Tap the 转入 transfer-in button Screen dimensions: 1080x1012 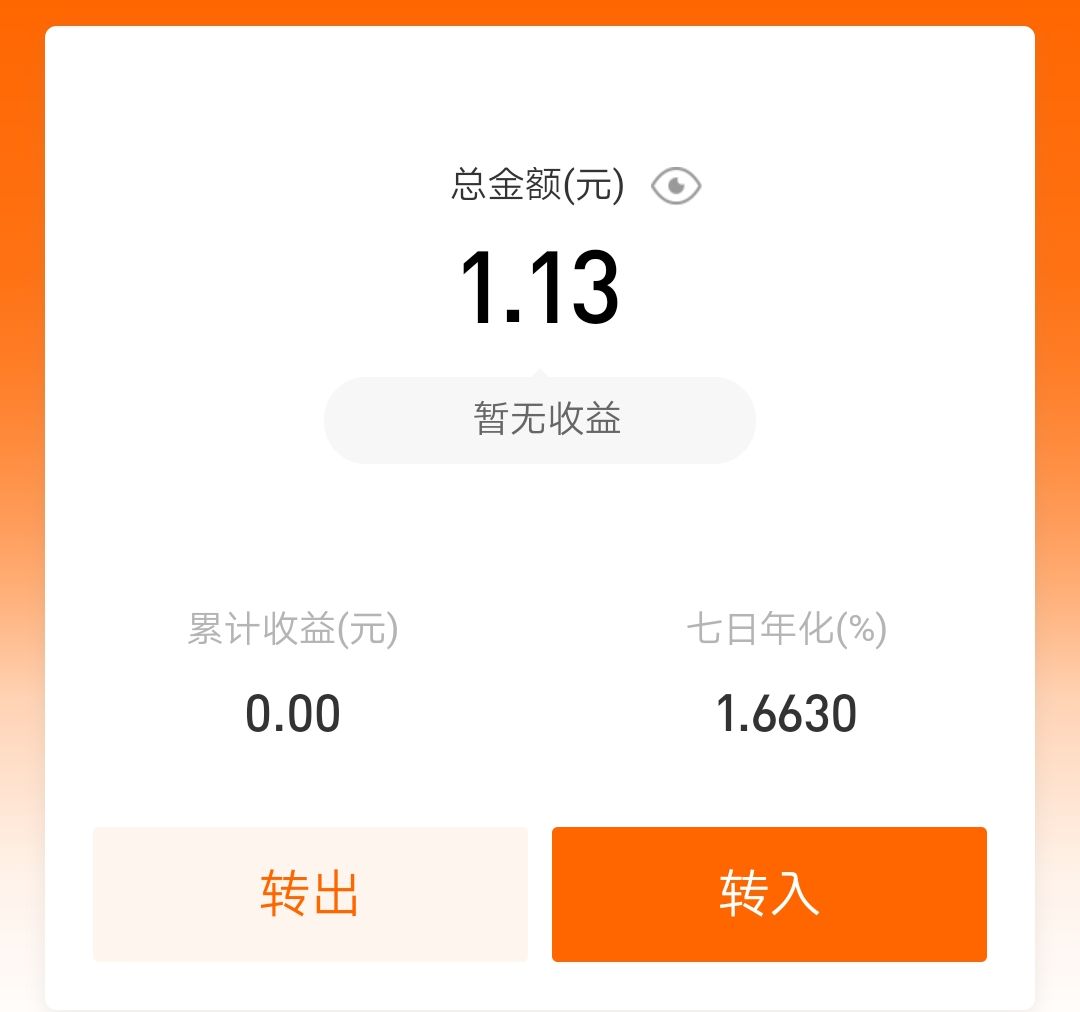tap(769, 894)
